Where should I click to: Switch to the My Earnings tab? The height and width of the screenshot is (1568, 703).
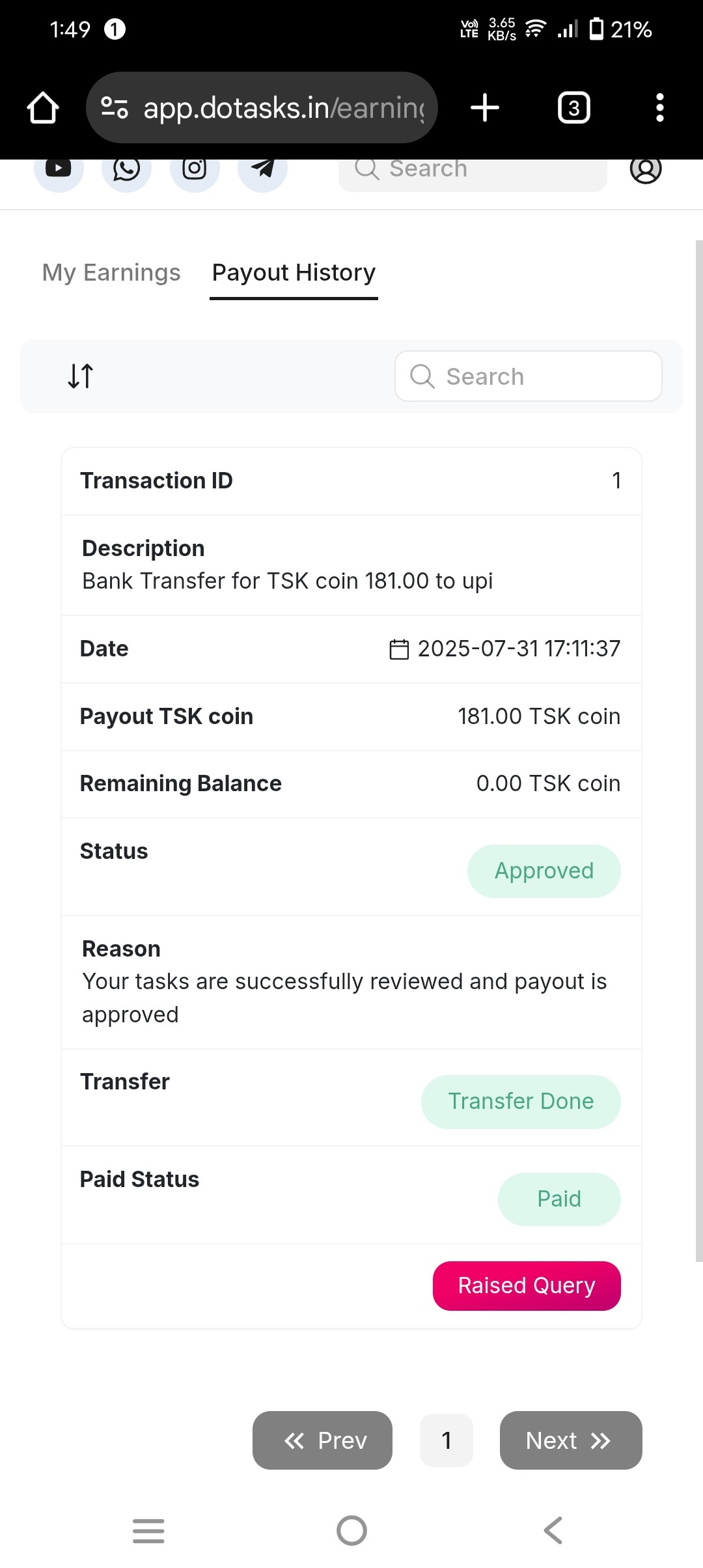[x=111, y=272]
